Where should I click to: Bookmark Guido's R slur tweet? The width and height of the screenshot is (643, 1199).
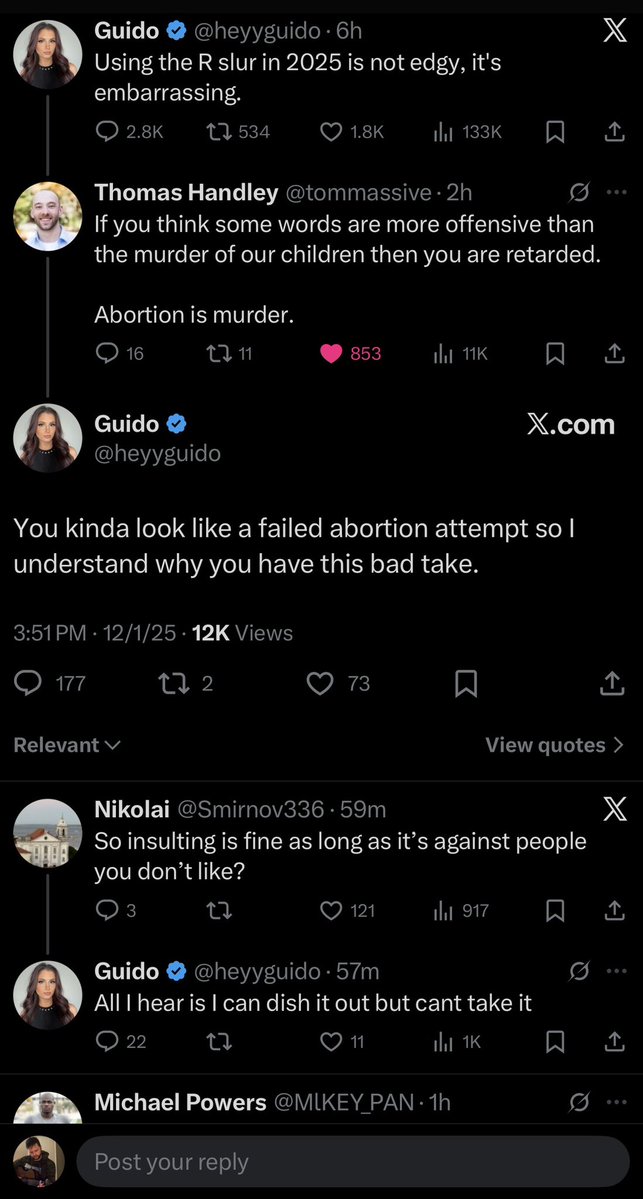555,131
